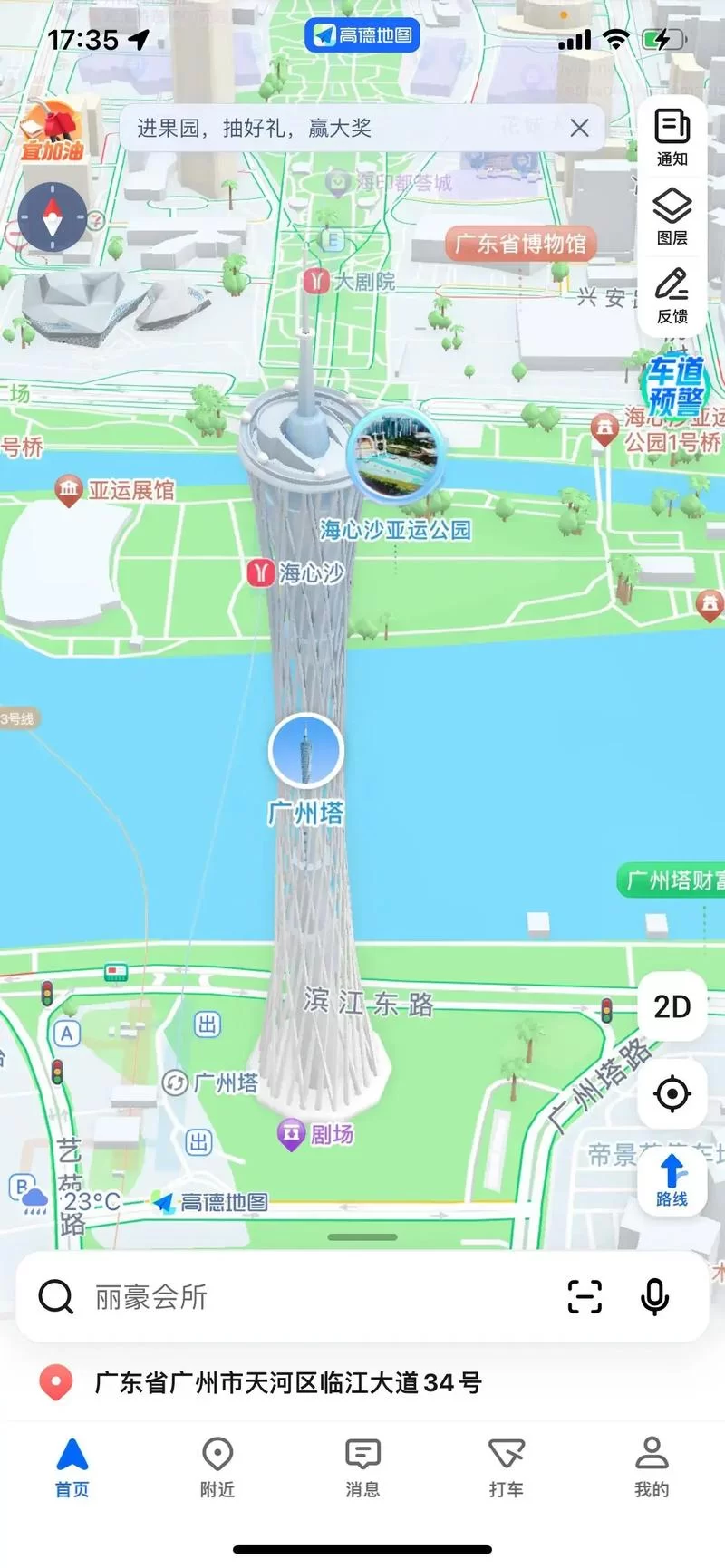Open 海心沙亚运公园 photo preview bubble
725x1568 pixels.
coord(396,456)
